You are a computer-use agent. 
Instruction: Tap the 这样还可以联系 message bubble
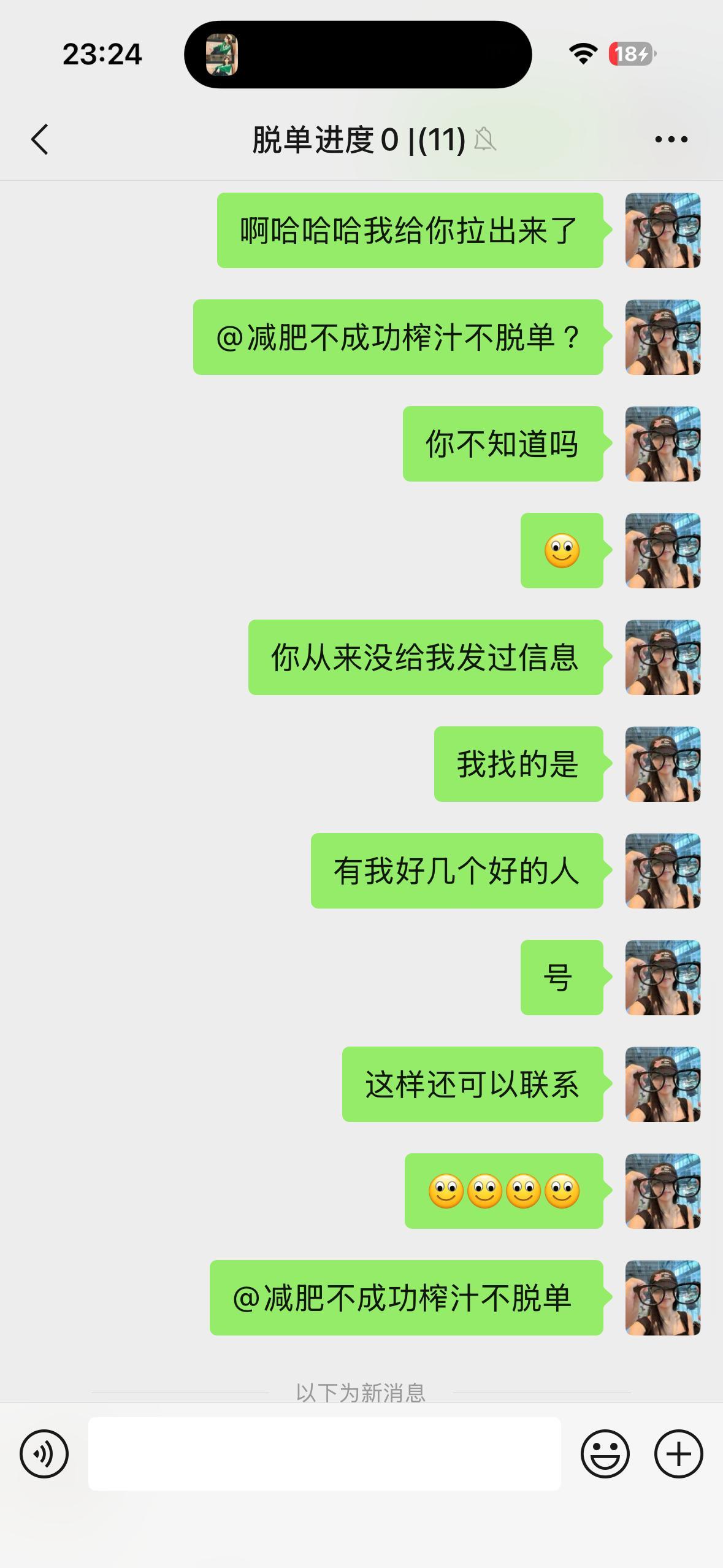pyautogui.click(x=472, y=1084)
